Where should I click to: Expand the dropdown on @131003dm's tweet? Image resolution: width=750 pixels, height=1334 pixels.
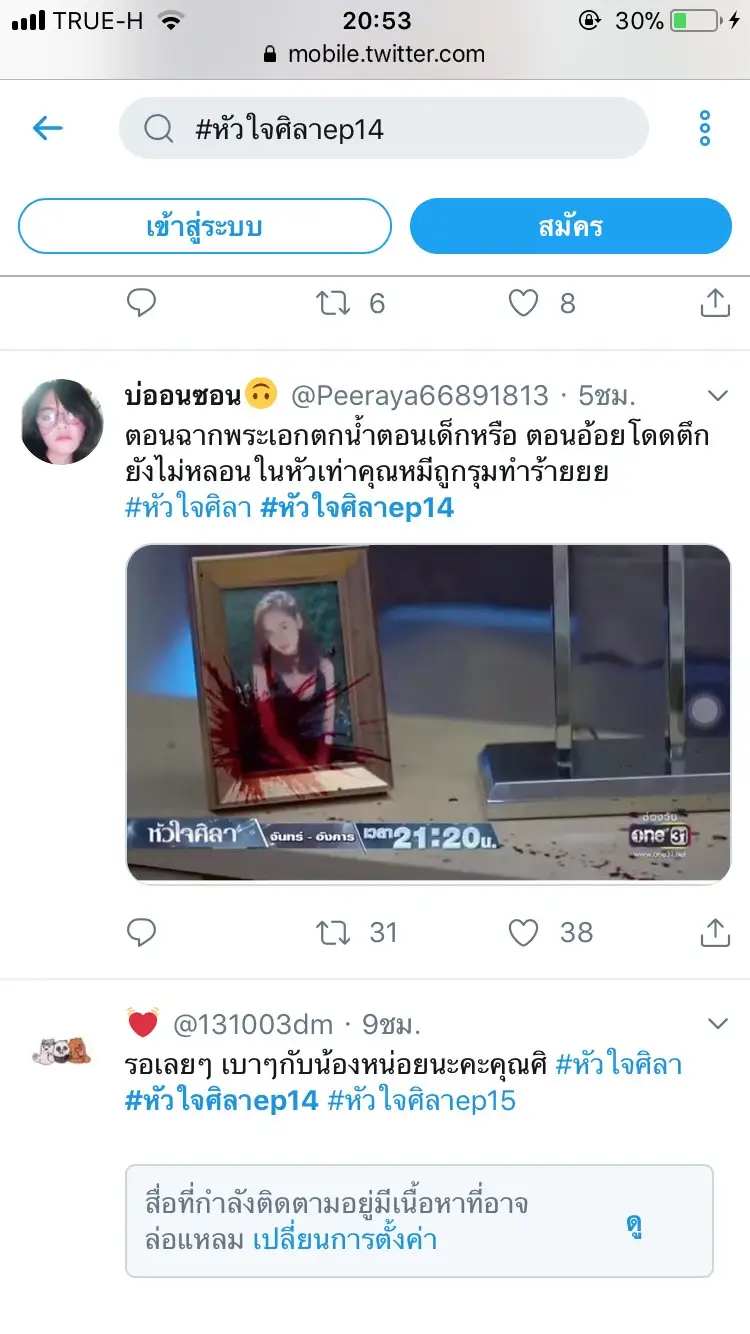tap(717, 1024)
